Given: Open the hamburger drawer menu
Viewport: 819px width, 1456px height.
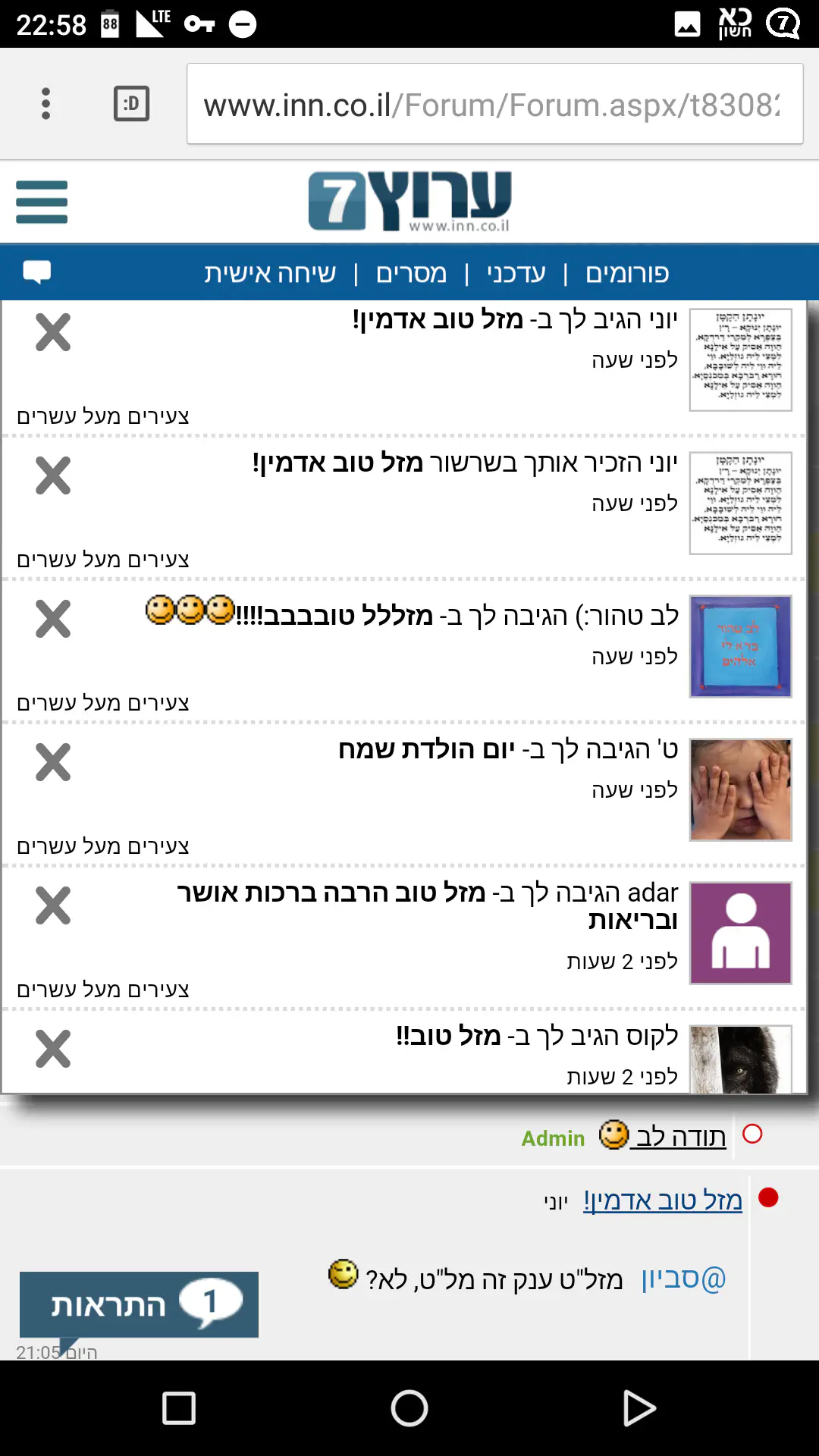Looking at the screenshot, I should [x=42, y=202].
